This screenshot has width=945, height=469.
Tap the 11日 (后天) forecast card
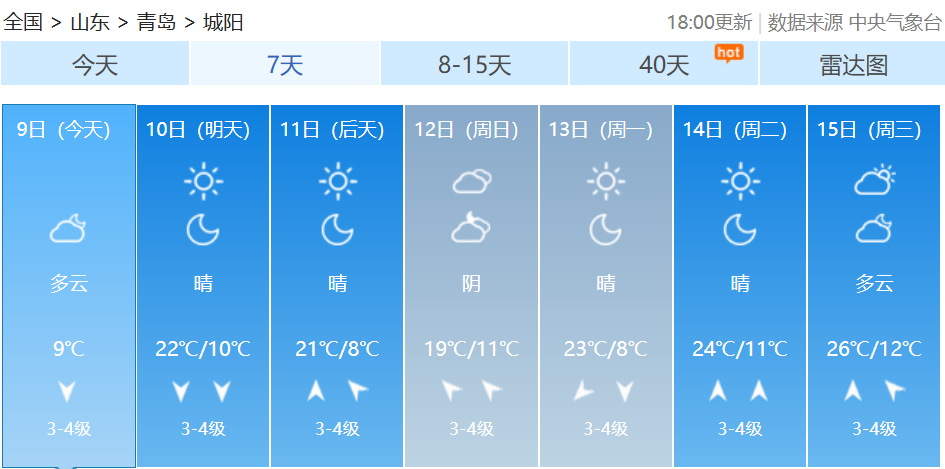pyautogui.click(x=337, y=285)
